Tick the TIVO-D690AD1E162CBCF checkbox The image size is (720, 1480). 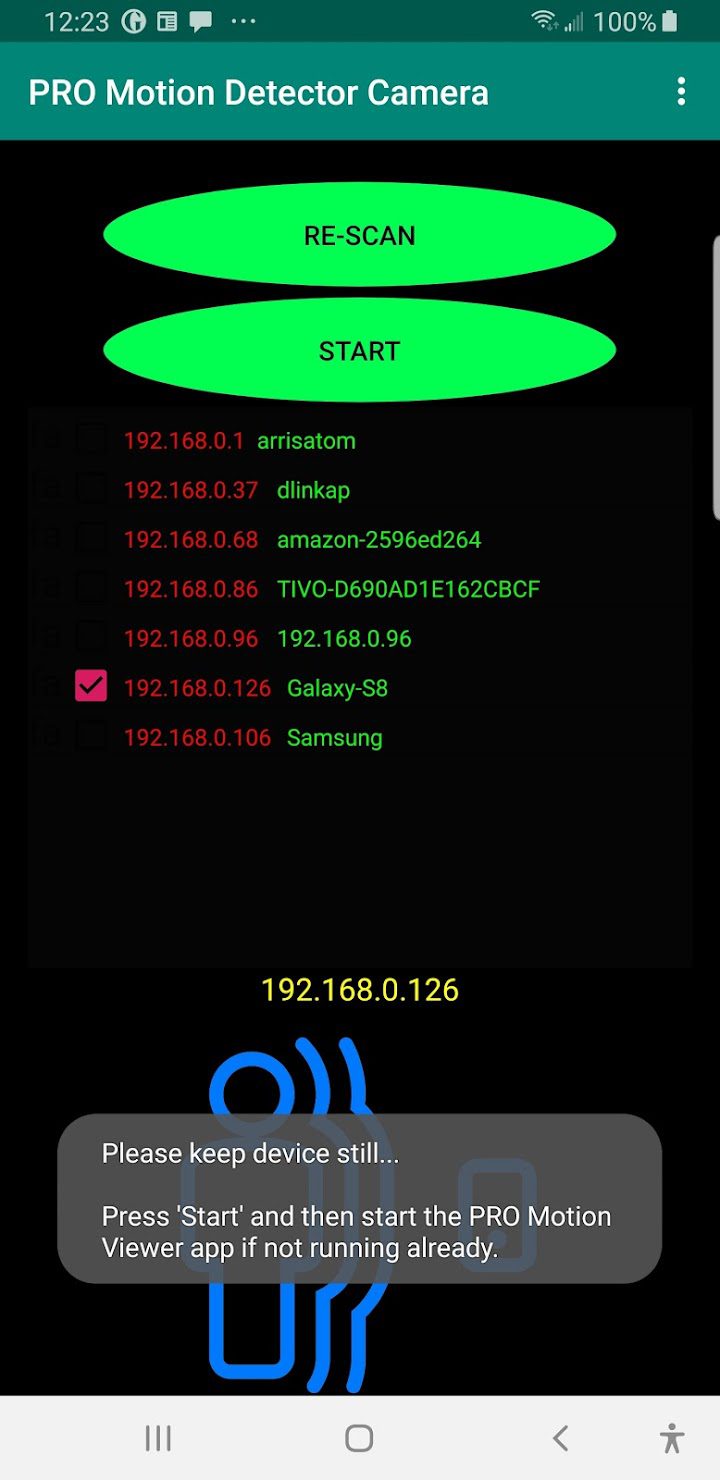point(91,589)
